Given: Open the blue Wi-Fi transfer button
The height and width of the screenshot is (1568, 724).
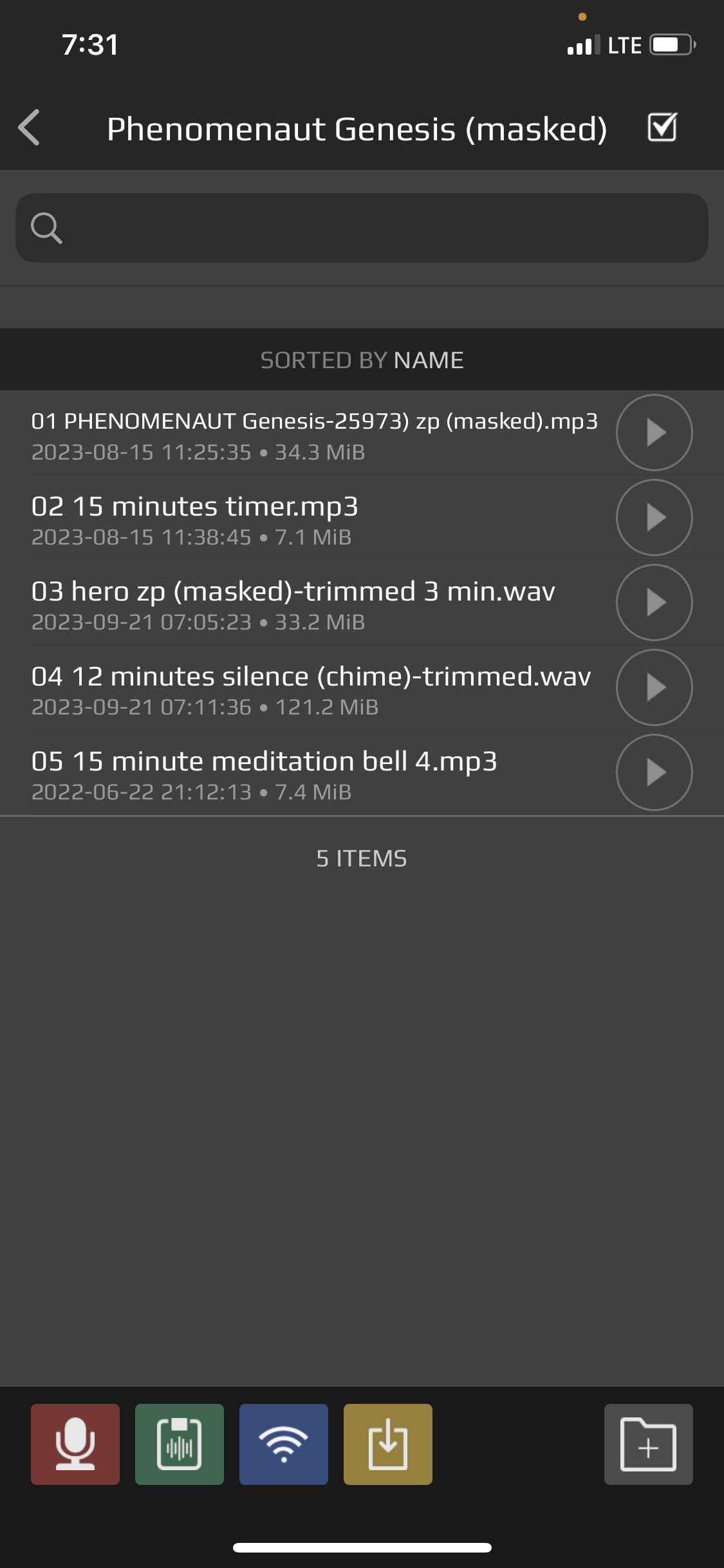Looking at the screenshot, I should pyautogui.click(x=284, y=1444).
